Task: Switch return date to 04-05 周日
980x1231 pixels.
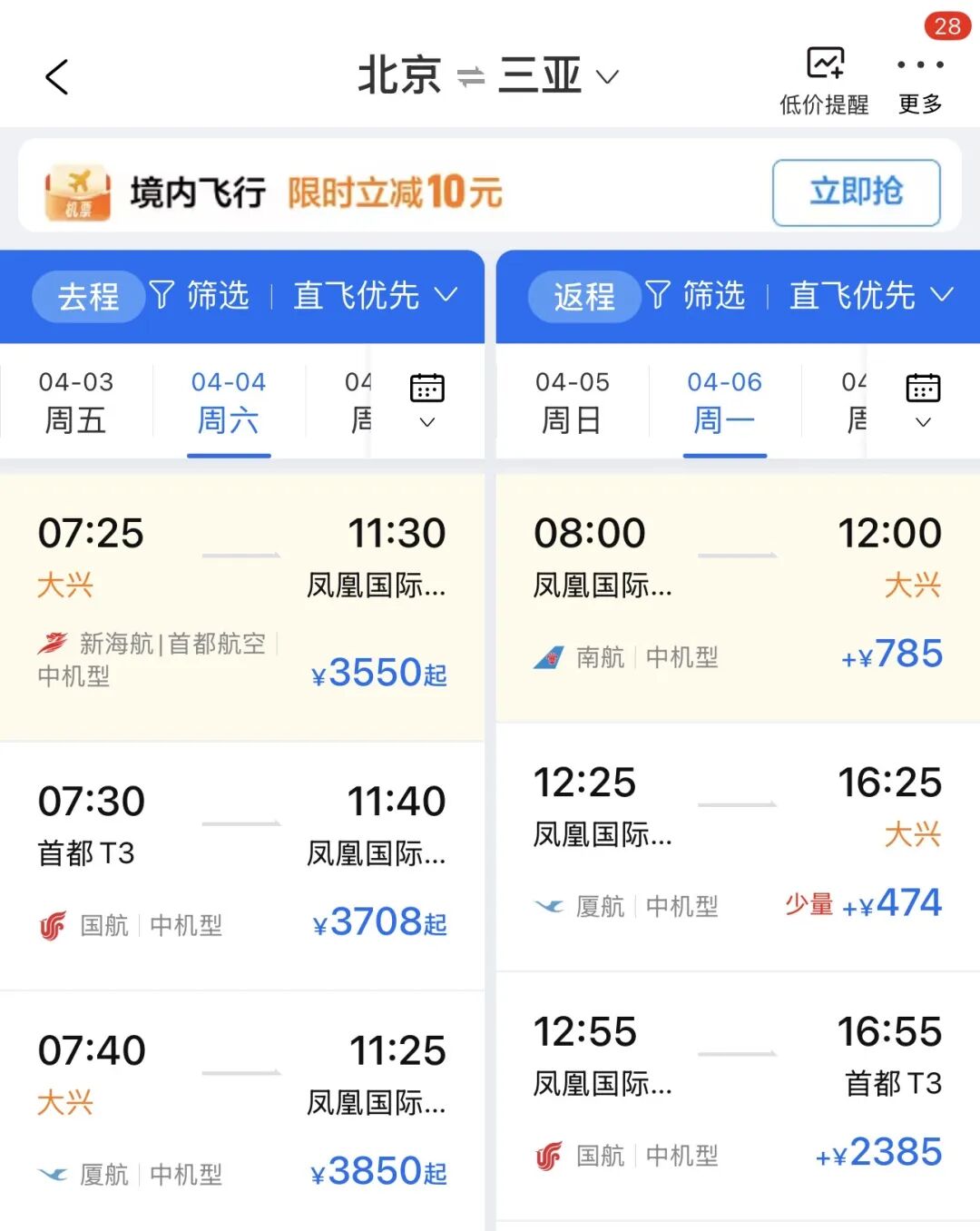Action: (x=572, y=399)
